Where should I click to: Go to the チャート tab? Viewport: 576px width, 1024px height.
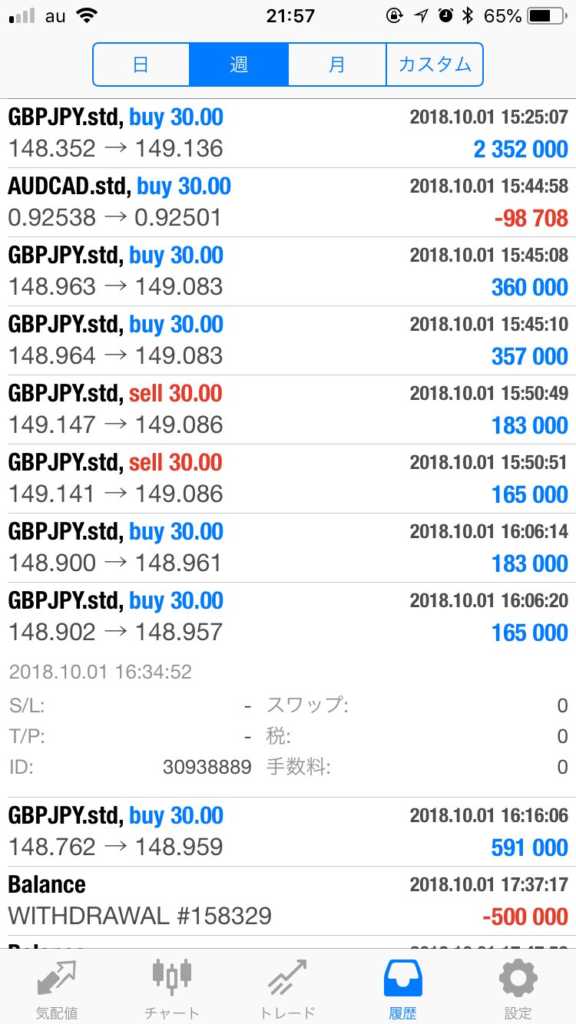pos(172,988)
